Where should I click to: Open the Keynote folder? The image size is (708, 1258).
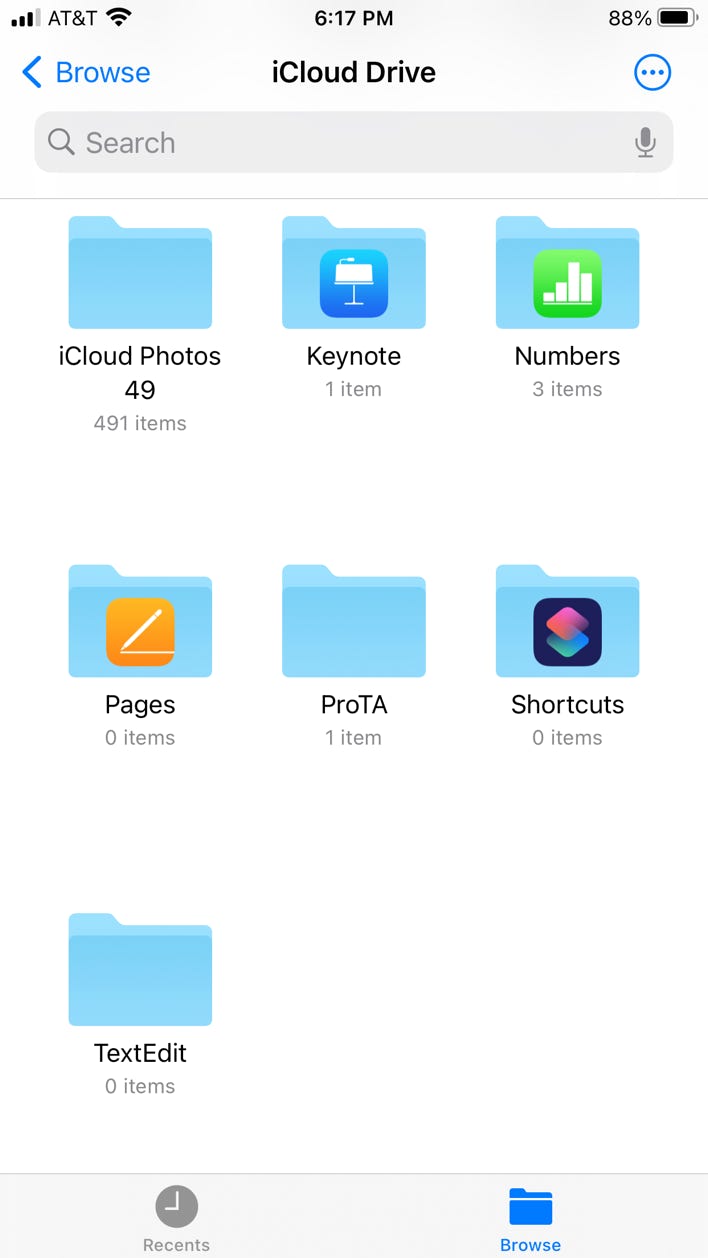tap(354, 274)
